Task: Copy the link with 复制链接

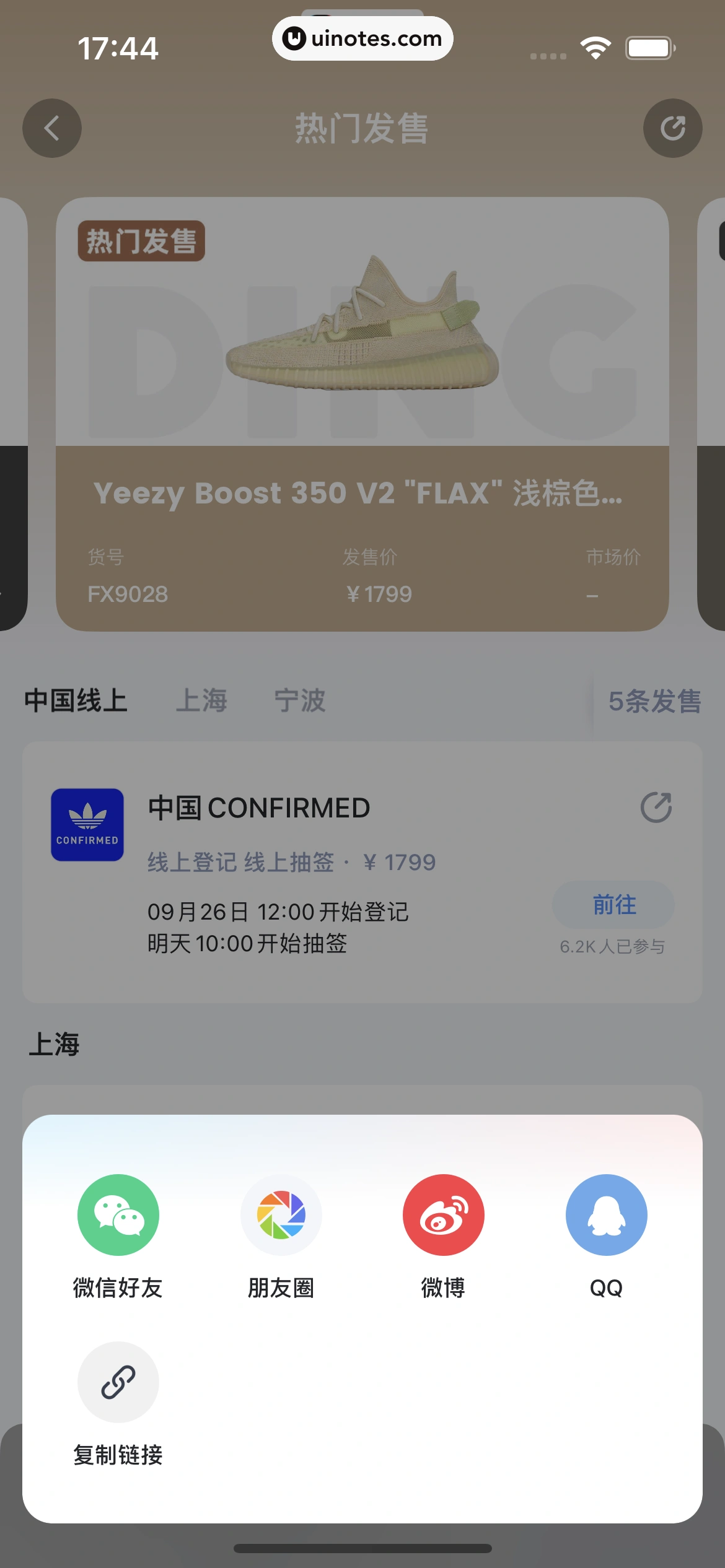Action: (x=118, y=1382)
